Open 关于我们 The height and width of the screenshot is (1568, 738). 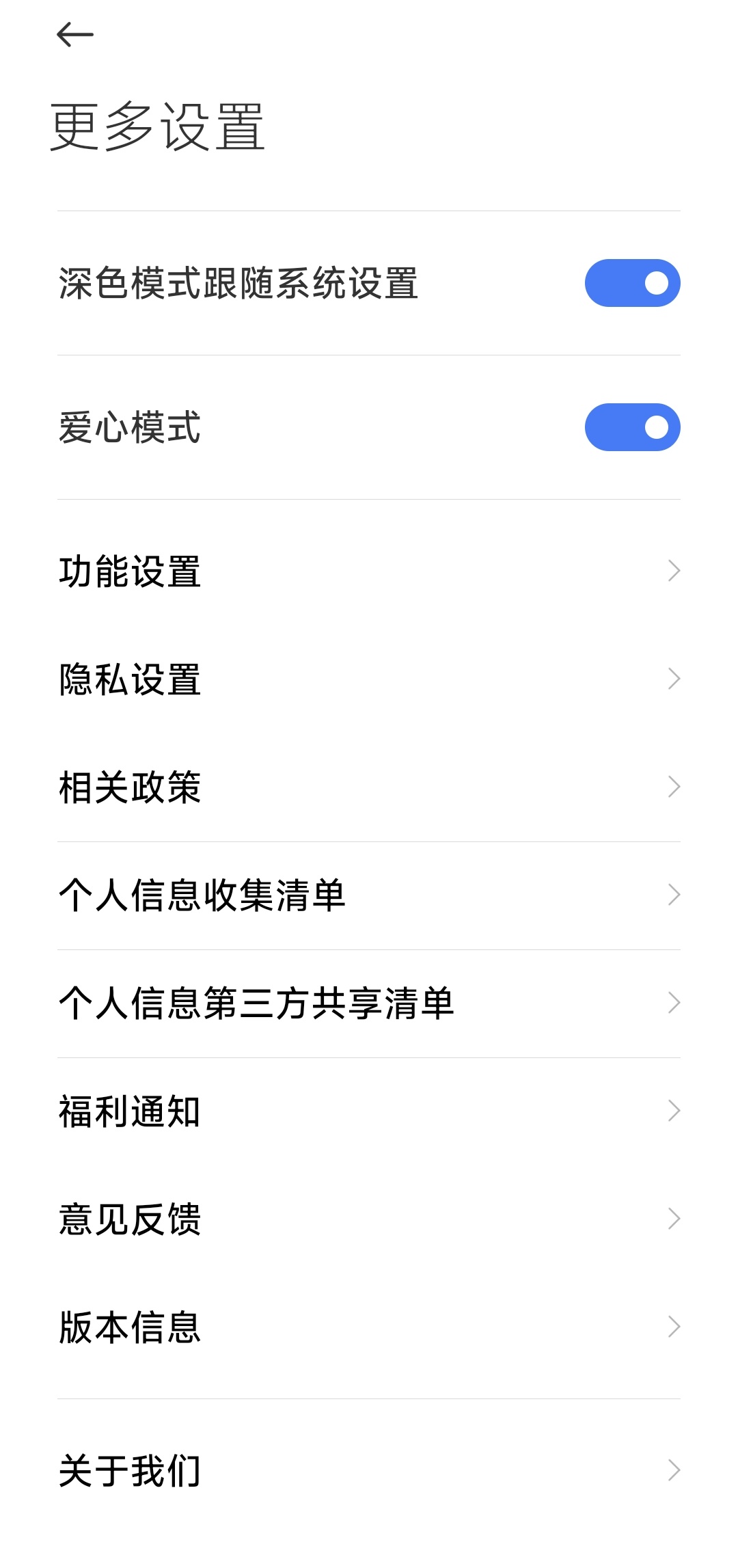pos(369,1471)
